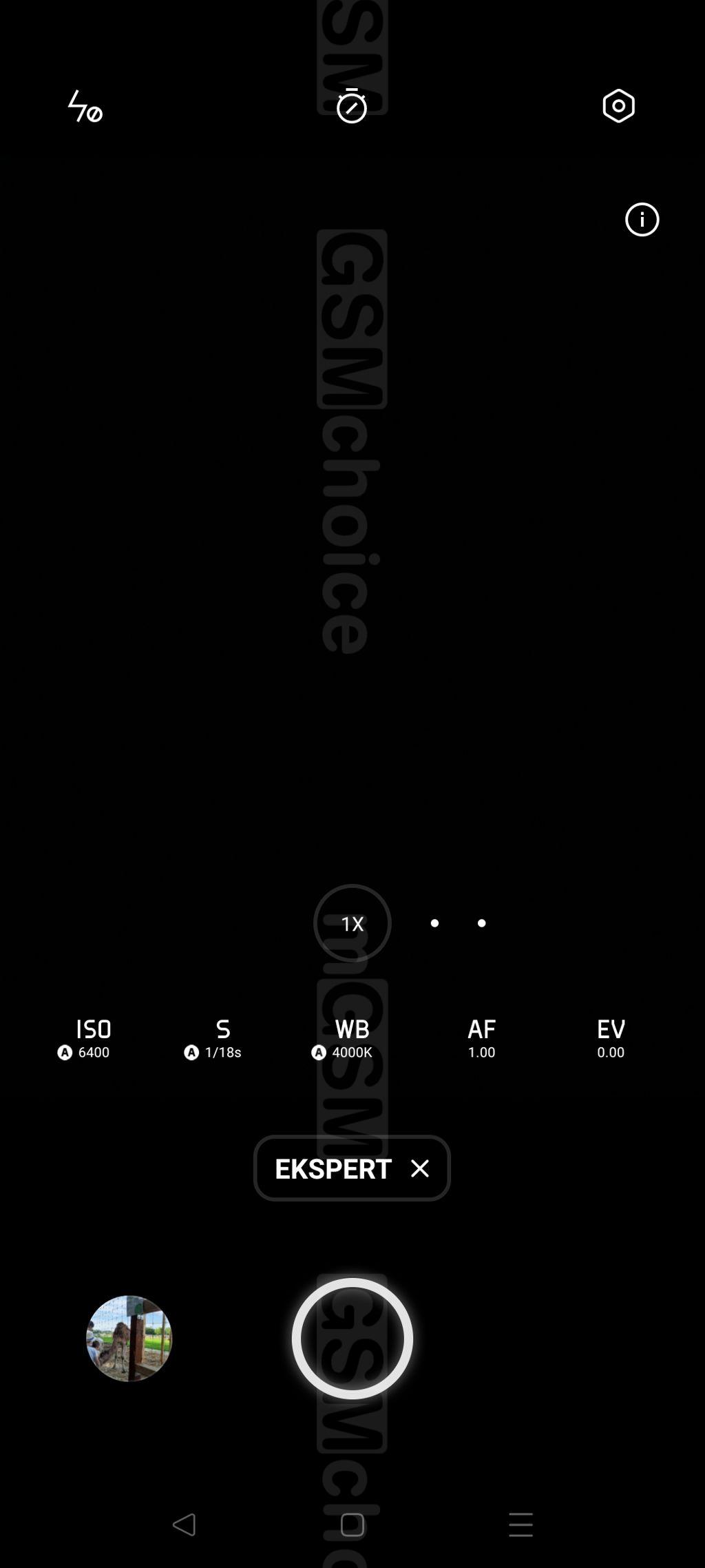The height and width of the screenshot is (1568, 705).
Task: Adjust the shutter speed S
Action: coord(213,1039)
